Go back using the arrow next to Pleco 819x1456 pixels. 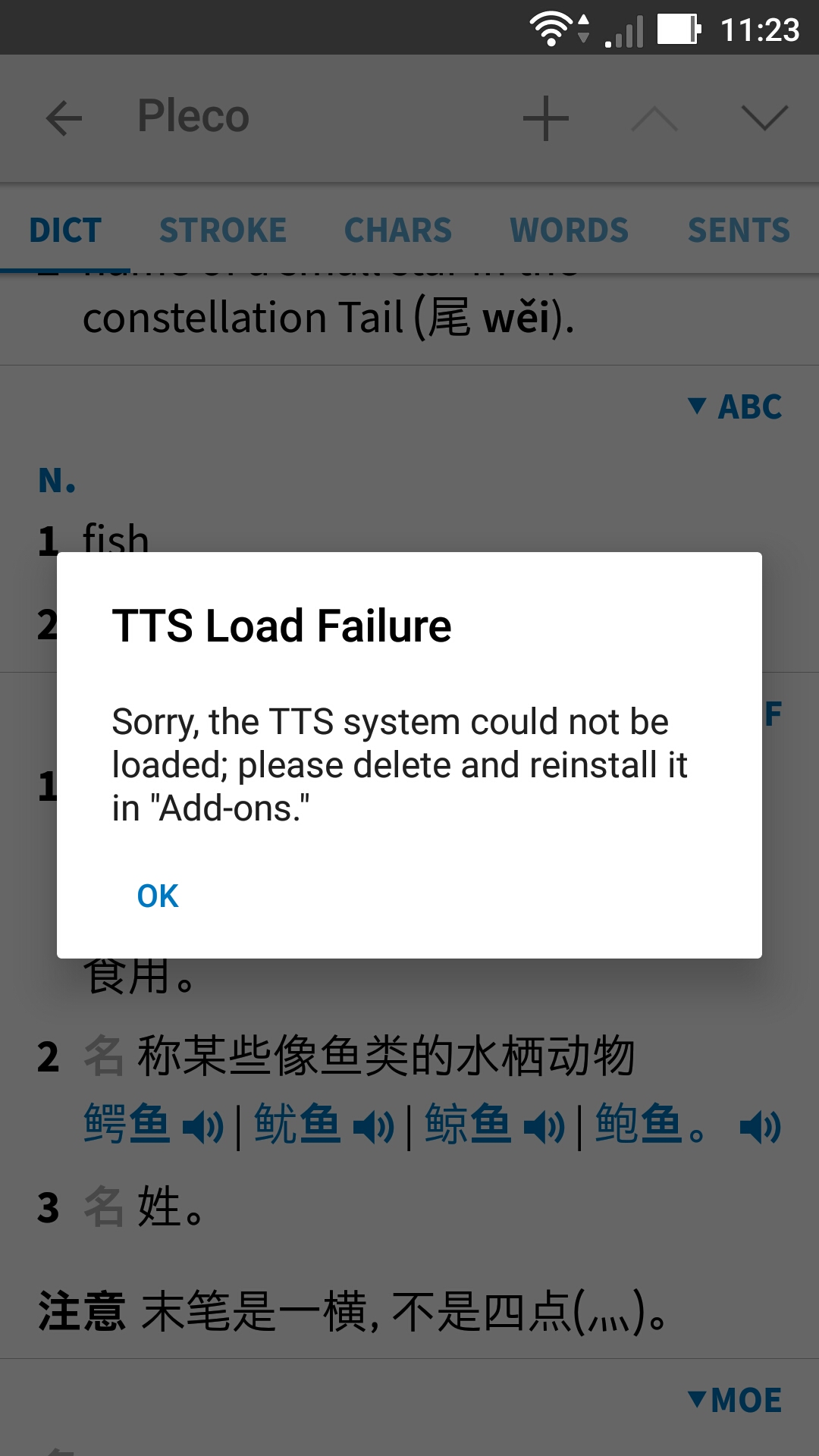64,118
